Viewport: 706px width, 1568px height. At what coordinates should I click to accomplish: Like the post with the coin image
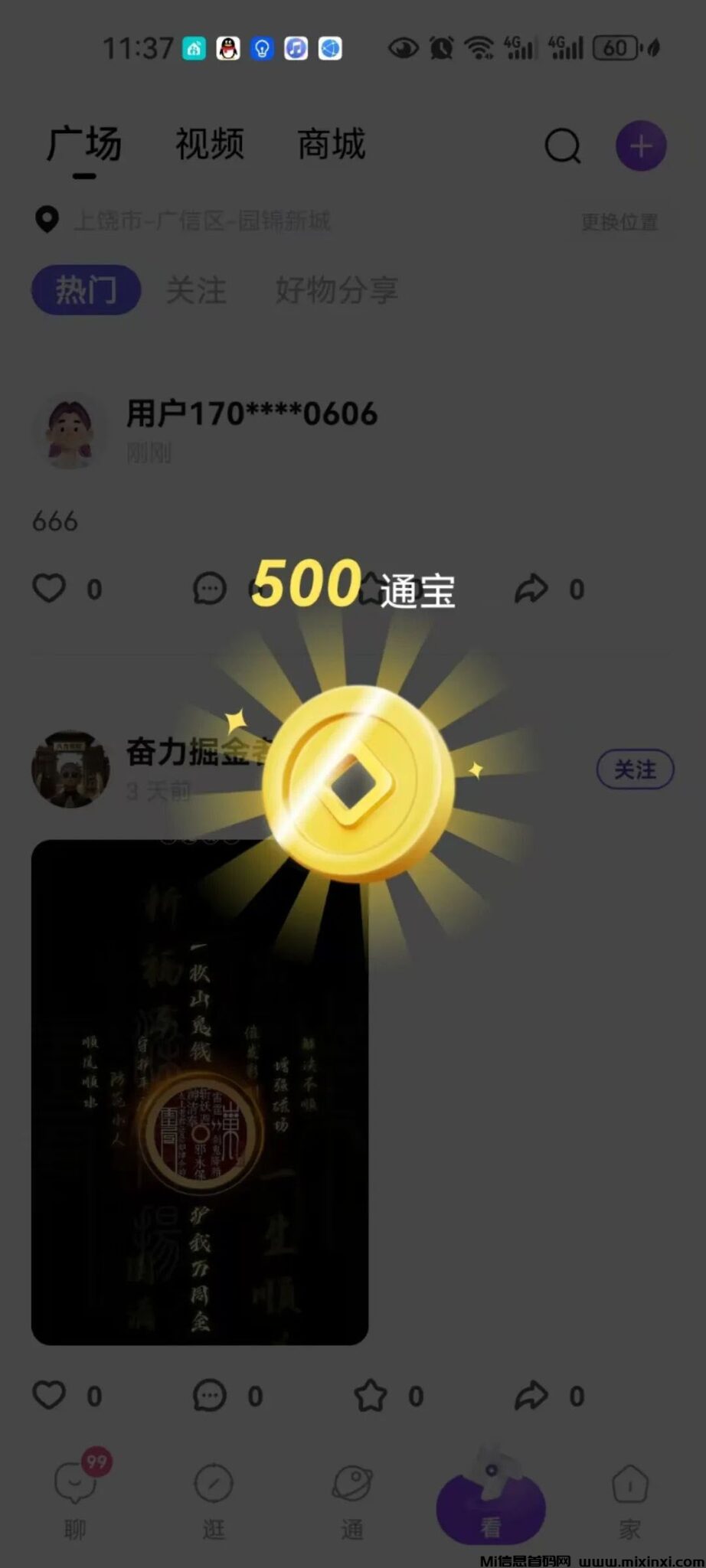click(49, 1395)
